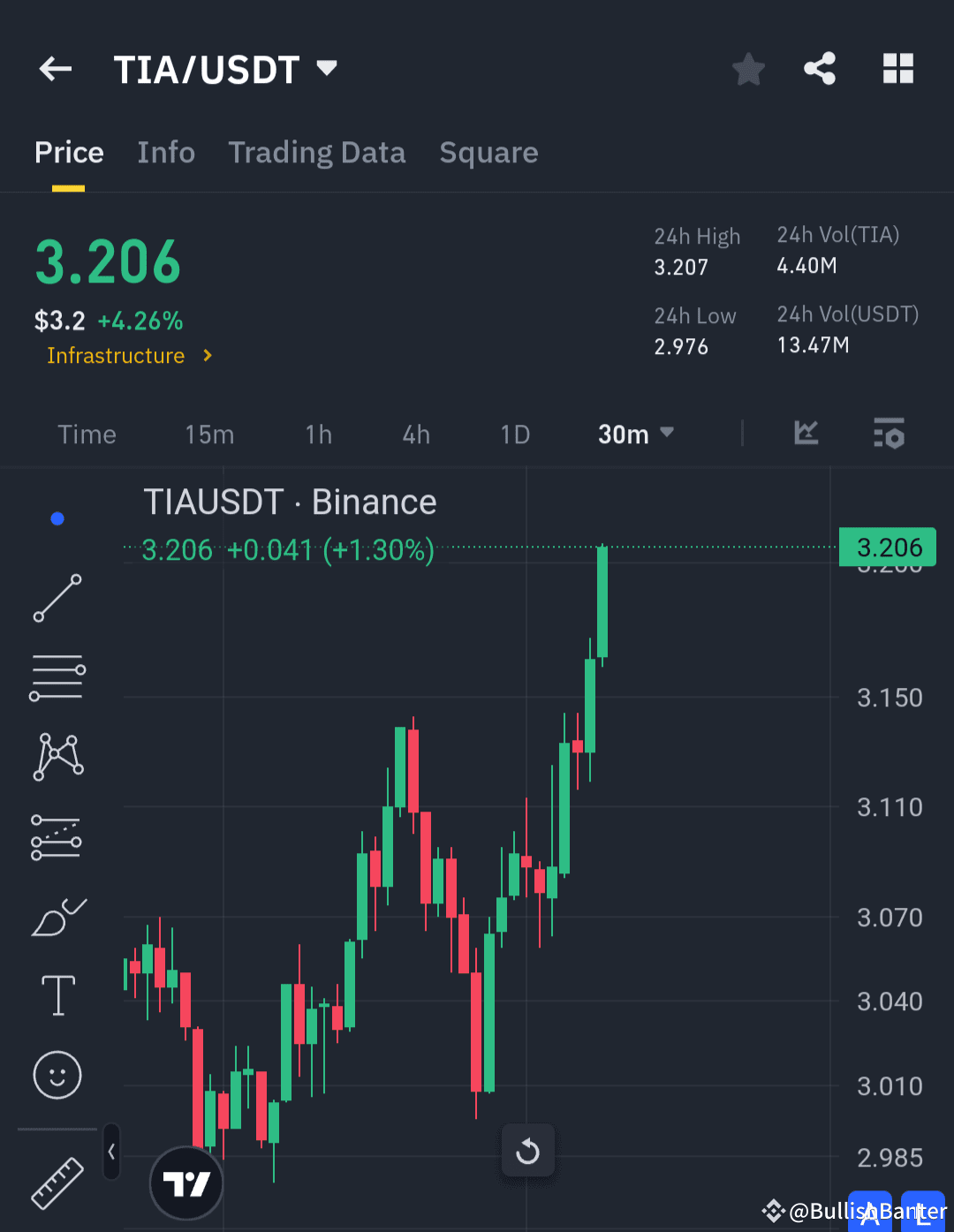Select the brush drawing tool
The height and width of the screenshot is (1232, 954).
57,918
